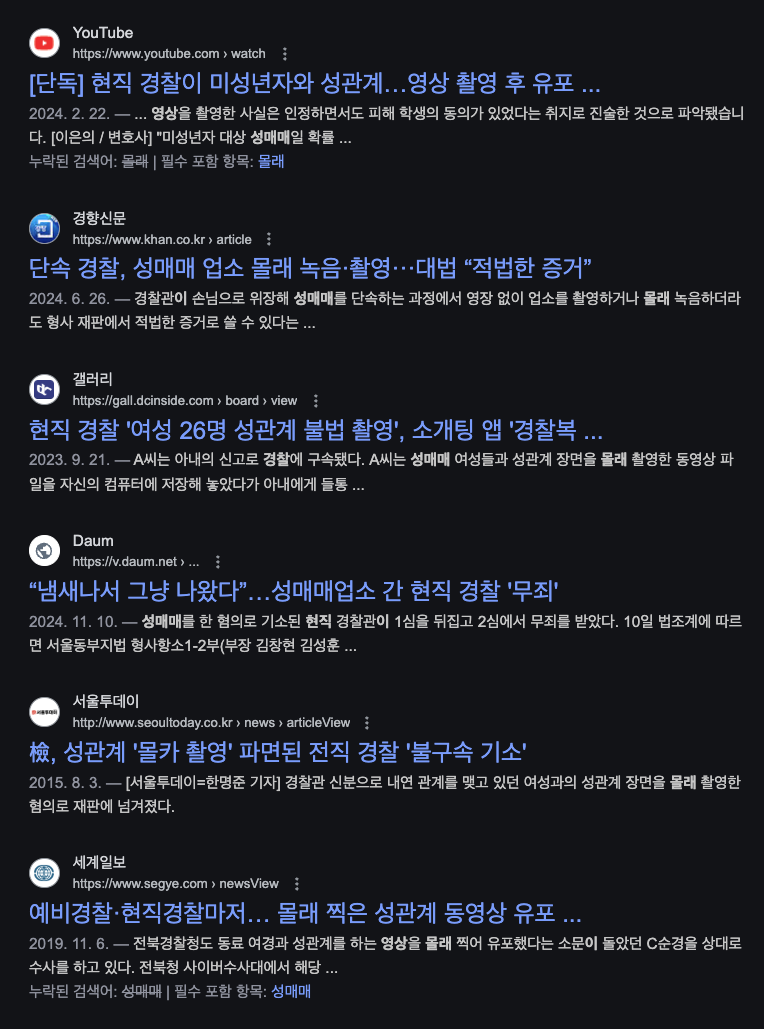Open the 세계일보 article 예비경찰·현직경찰마저
The height and width of the screenshot is (1029, 764).
[x=306, y=913]
